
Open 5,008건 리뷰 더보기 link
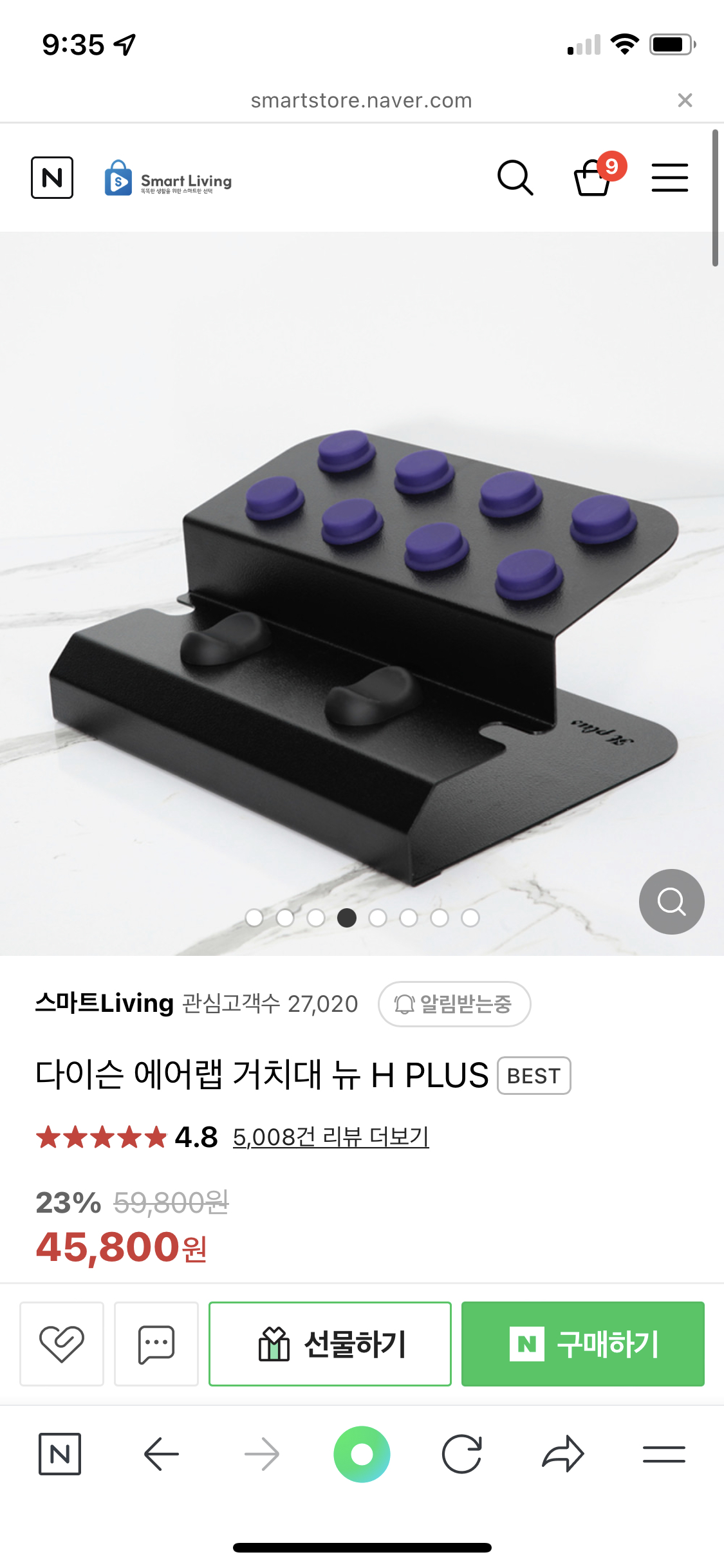pos(331,1137)
